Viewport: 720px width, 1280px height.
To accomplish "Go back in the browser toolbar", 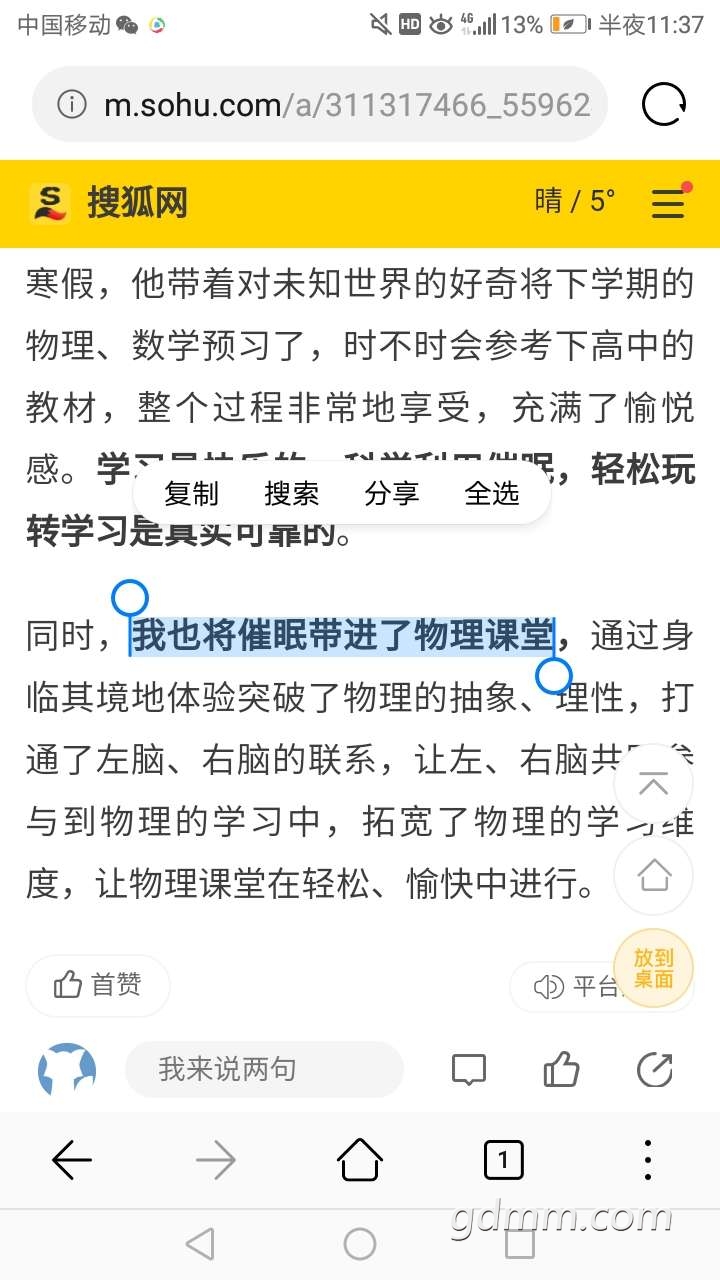I will tap(72, 1160).
